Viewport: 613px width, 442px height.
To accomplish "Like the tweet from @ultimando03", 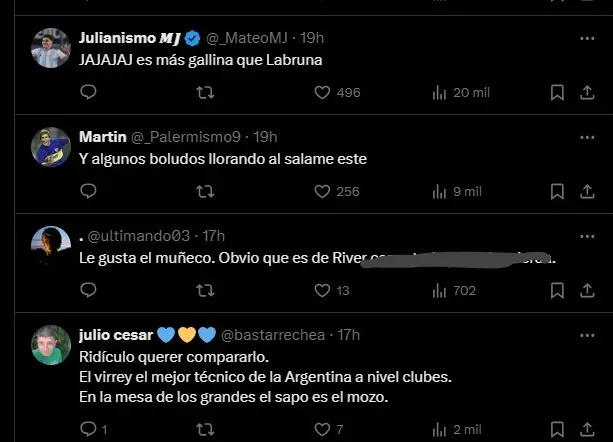I will (x=322, y=291).
